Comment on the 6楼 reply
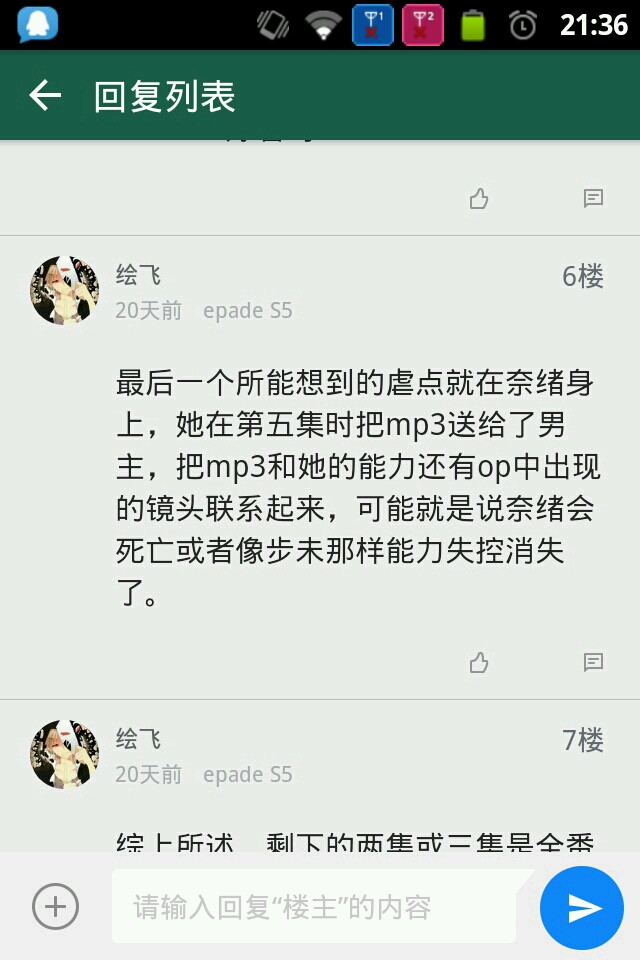This screenshot has width=640, height=960. pyautogui.click(x=593, y=662)
